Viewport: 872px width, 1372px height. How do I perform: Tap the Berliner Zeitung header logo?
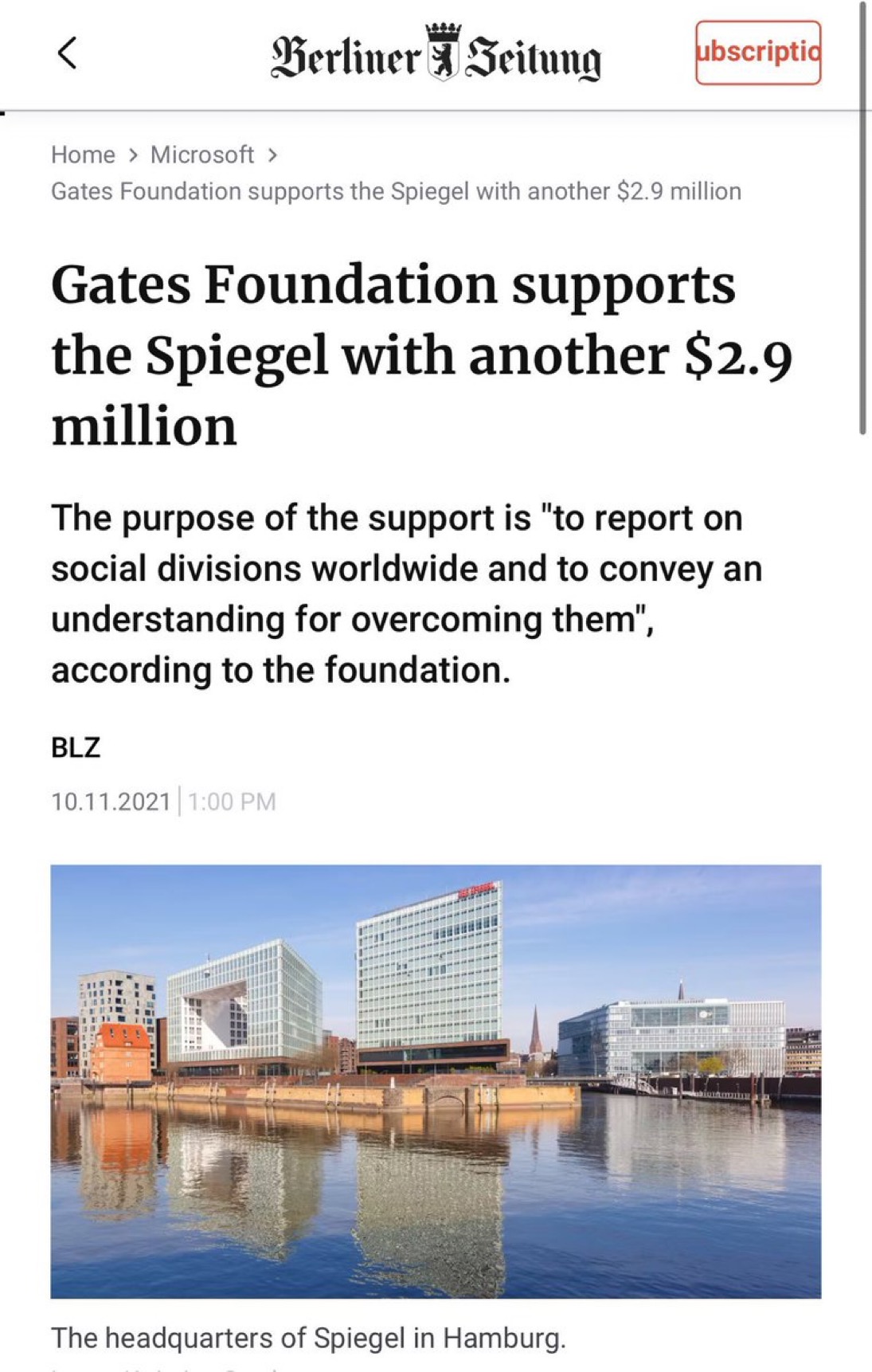click(436, 54)
